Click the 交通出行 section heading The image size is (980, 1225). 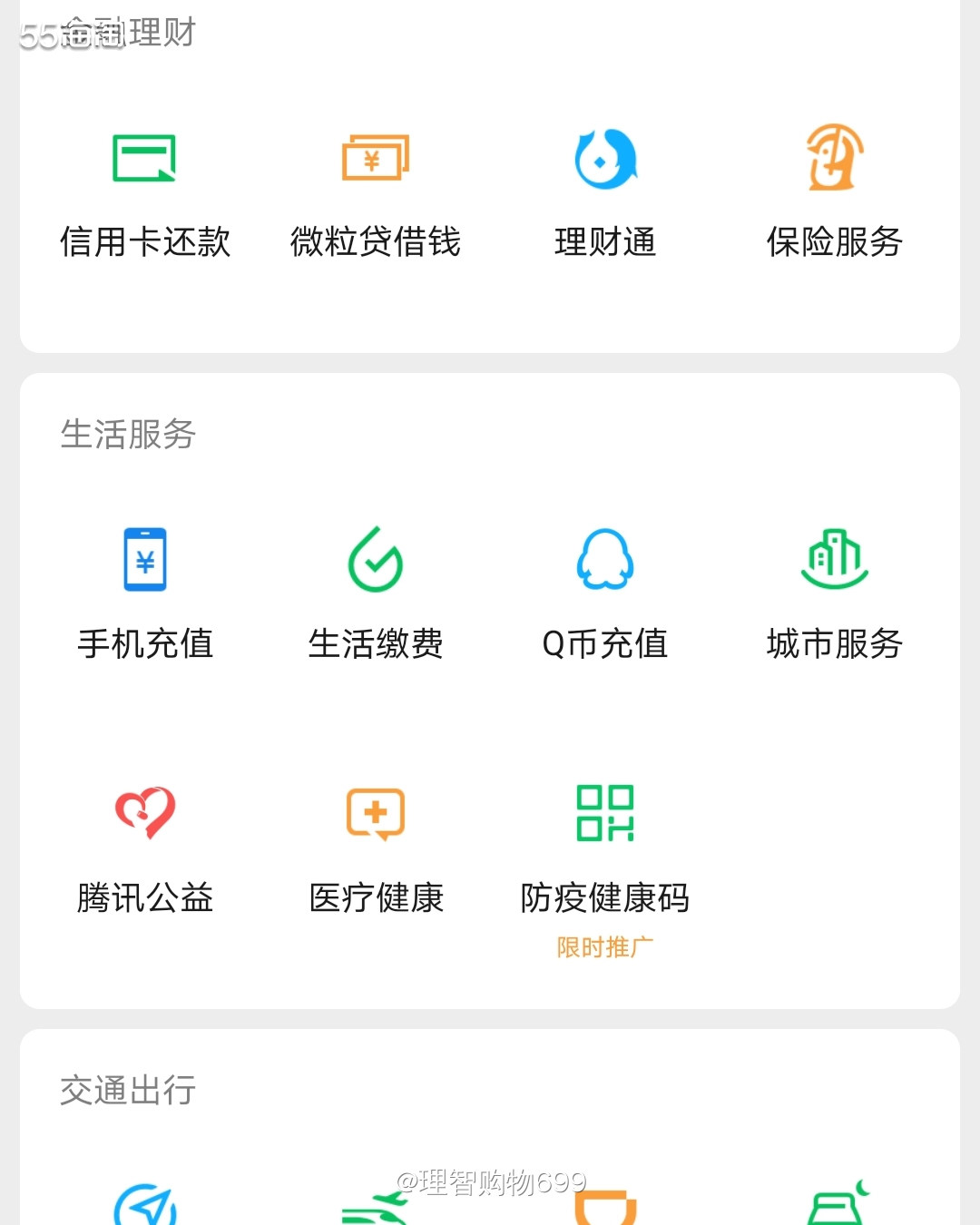coord(128,1092)
